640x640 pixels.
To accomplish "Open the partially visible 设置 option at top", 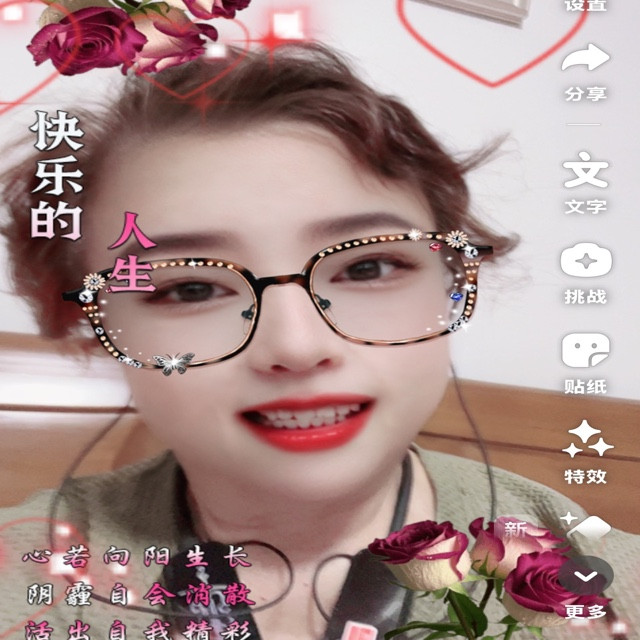I will (586, 6).
